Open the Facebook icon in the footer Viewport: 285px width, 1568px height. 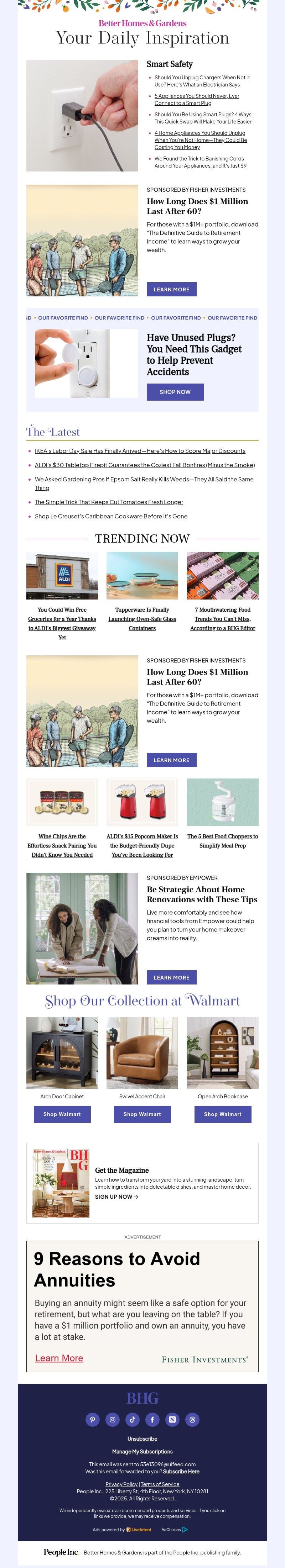[152, 1420]
